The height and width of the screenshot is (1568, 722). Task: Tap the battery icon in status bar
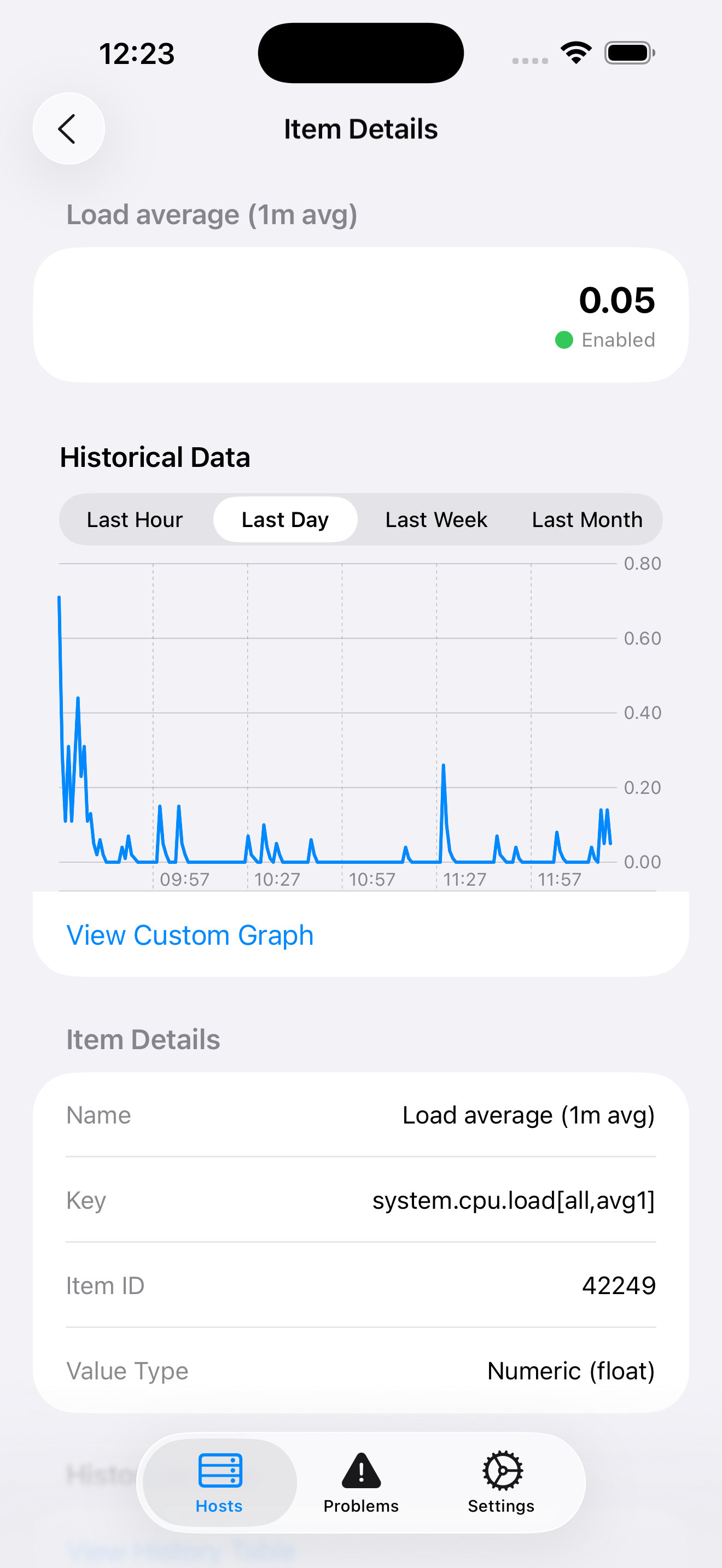point(630,52)
